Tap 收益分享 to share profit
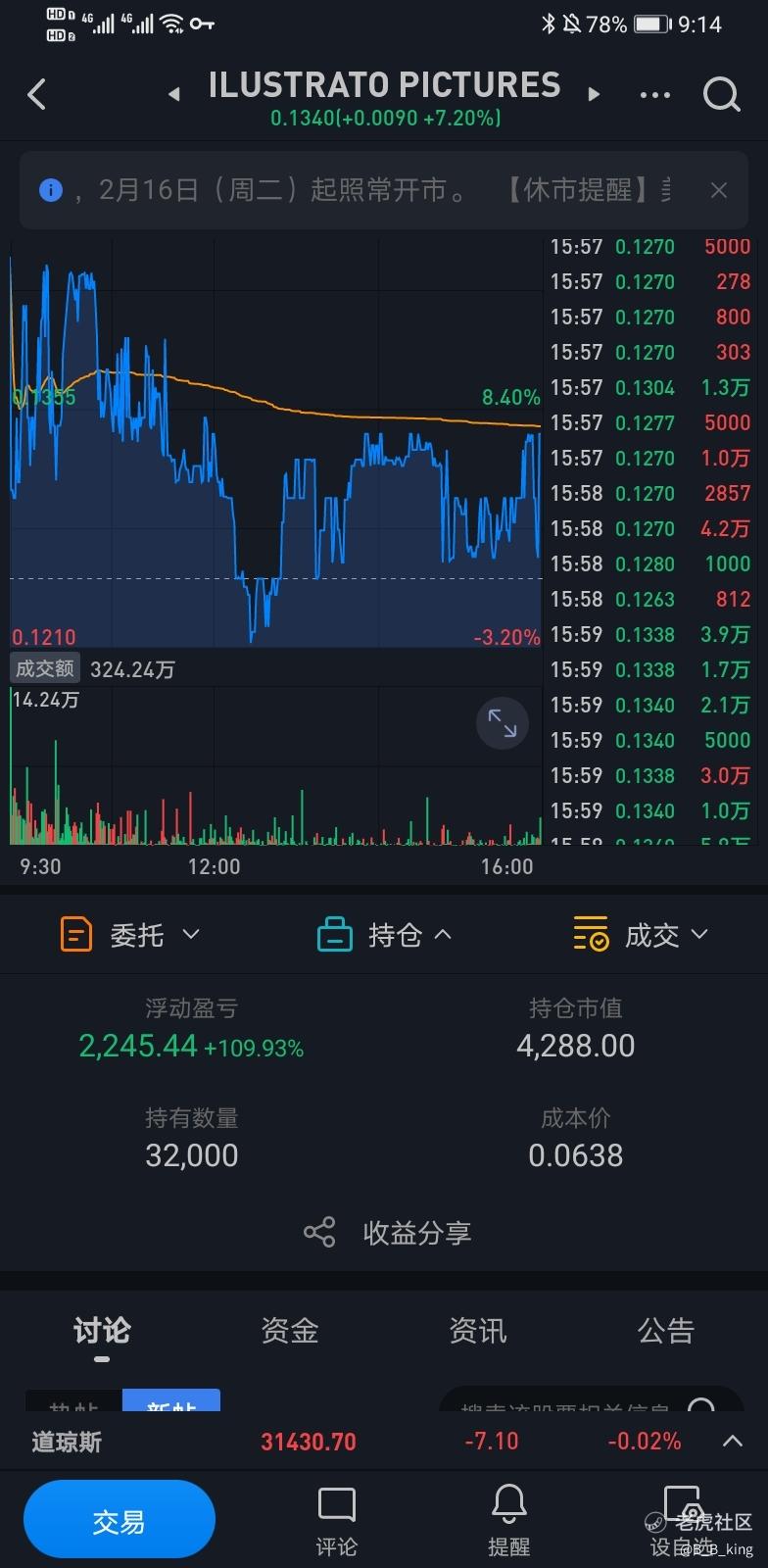 (x=388, y=1232)
